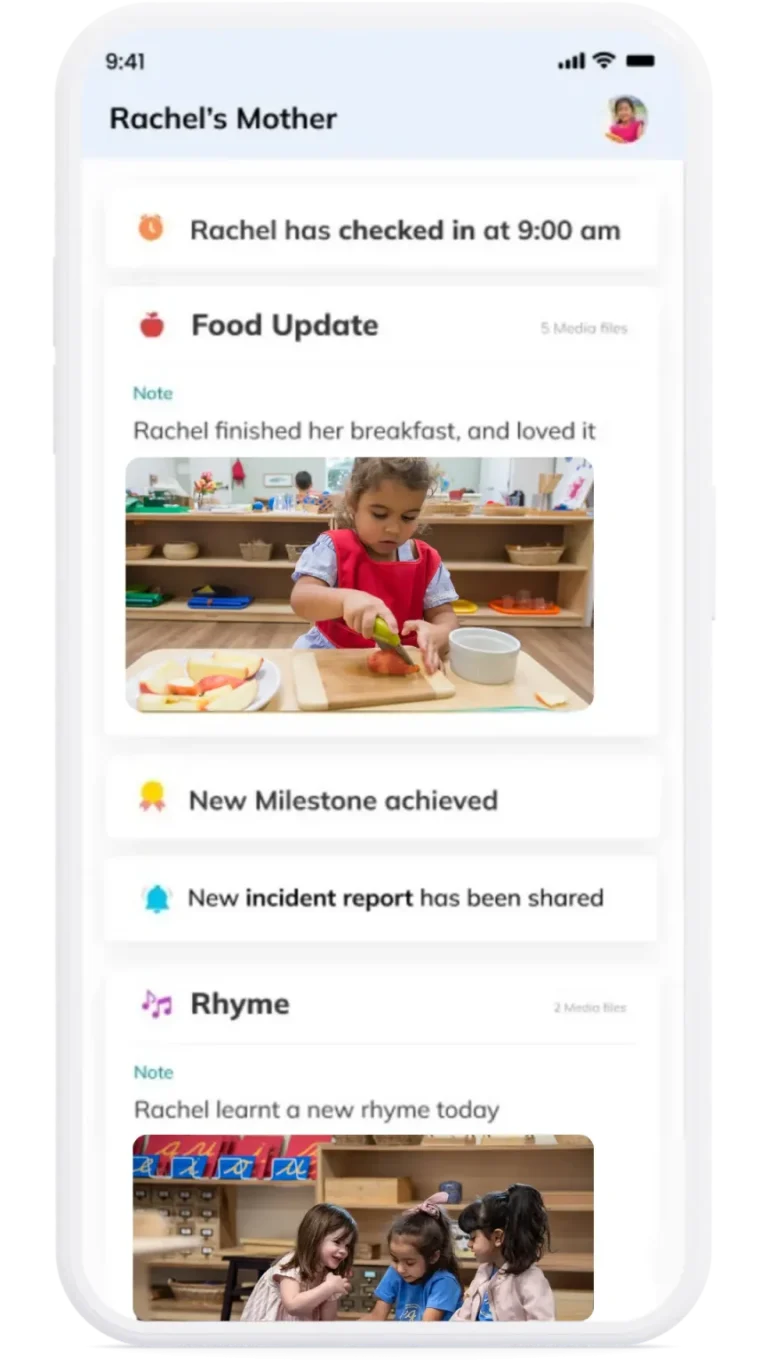Image resolution: width=768 pixels, height=1365 pixels.
Task: View the breakfast photo in Food Update
Action: pyautogui.click(x=359, y=584)
